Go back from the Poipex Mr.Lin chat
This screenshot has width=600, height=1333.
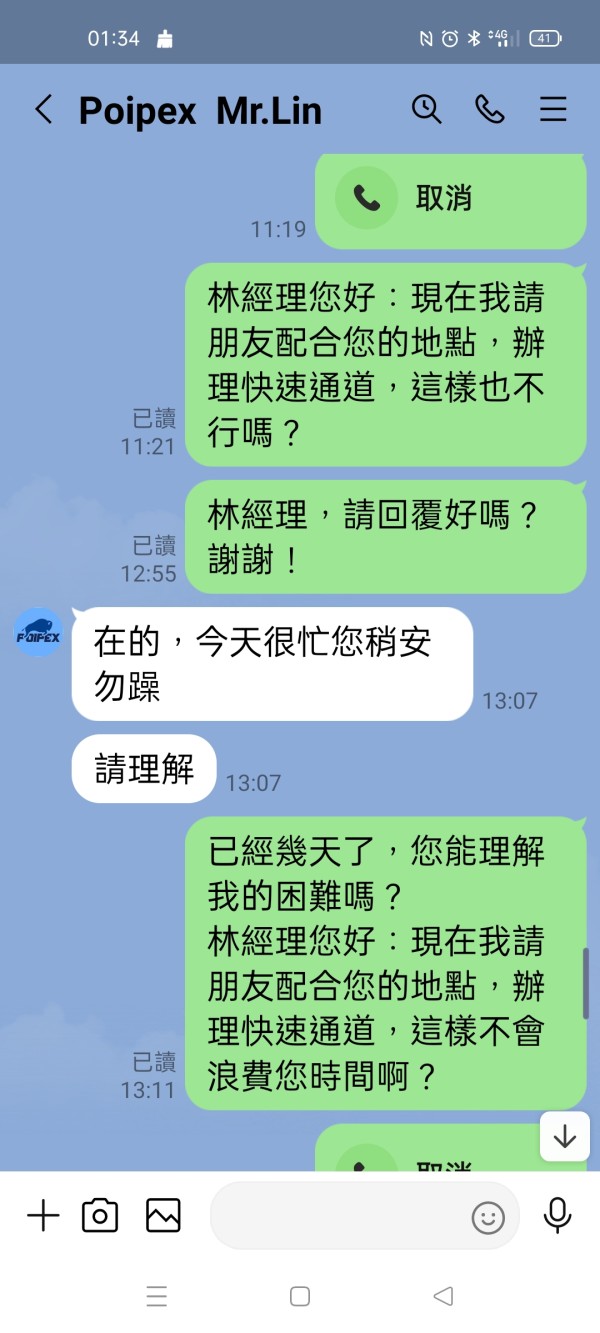tap(43, 110)
